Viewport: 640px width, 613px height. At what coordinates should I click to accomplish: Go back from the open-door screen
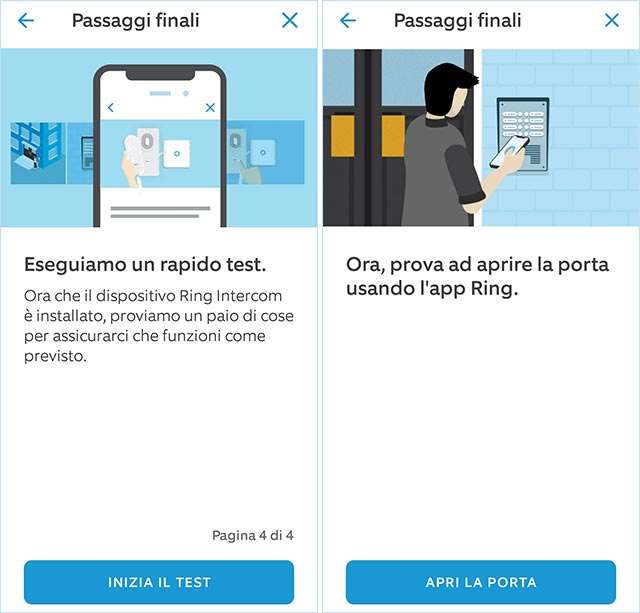tap(348, 20)
